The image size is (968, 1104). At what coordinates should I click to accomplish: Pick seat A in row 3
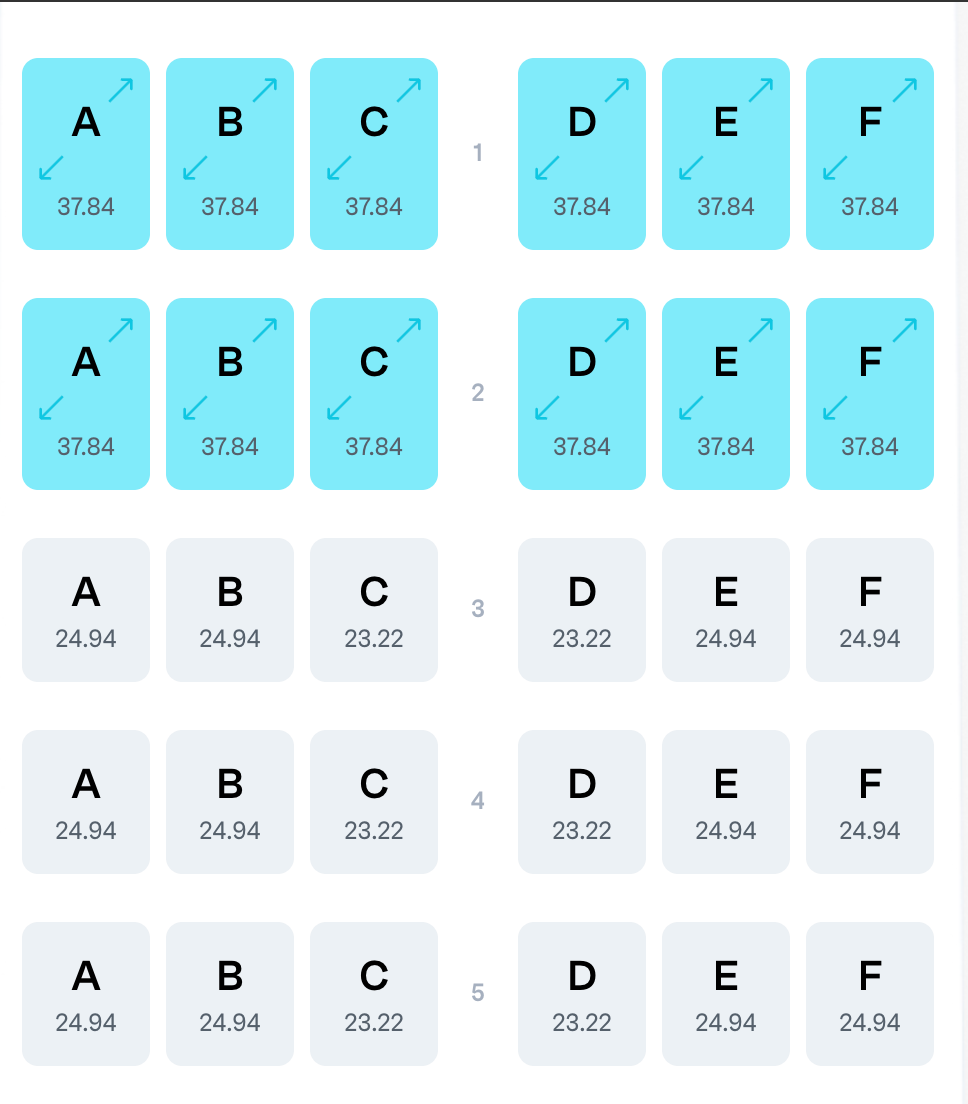click(86, 609)
